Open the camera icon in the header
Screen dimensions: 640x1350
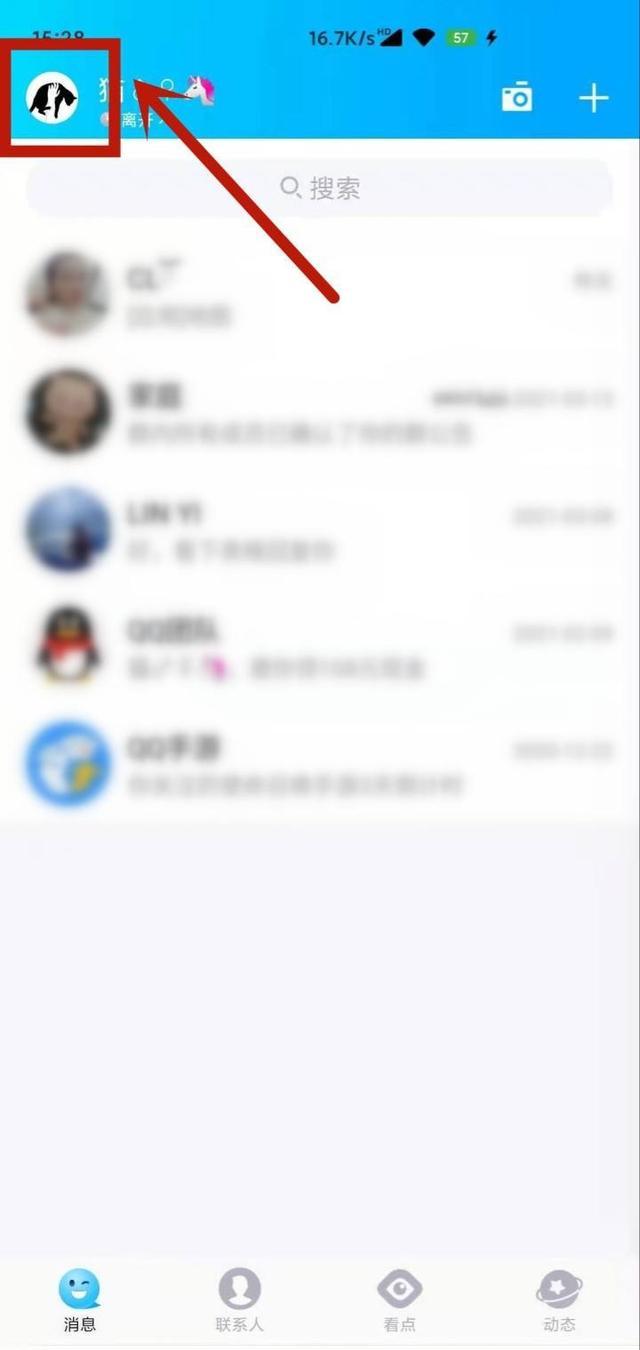[x=517, y=97]
